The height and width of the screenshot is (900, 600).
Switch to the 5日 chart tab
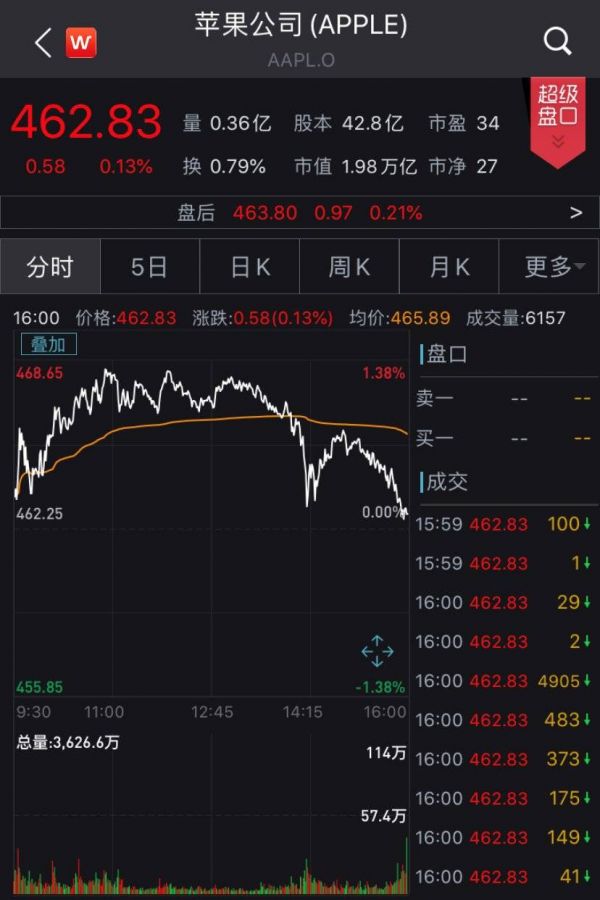pyautogui.click(x=150, y=267)
